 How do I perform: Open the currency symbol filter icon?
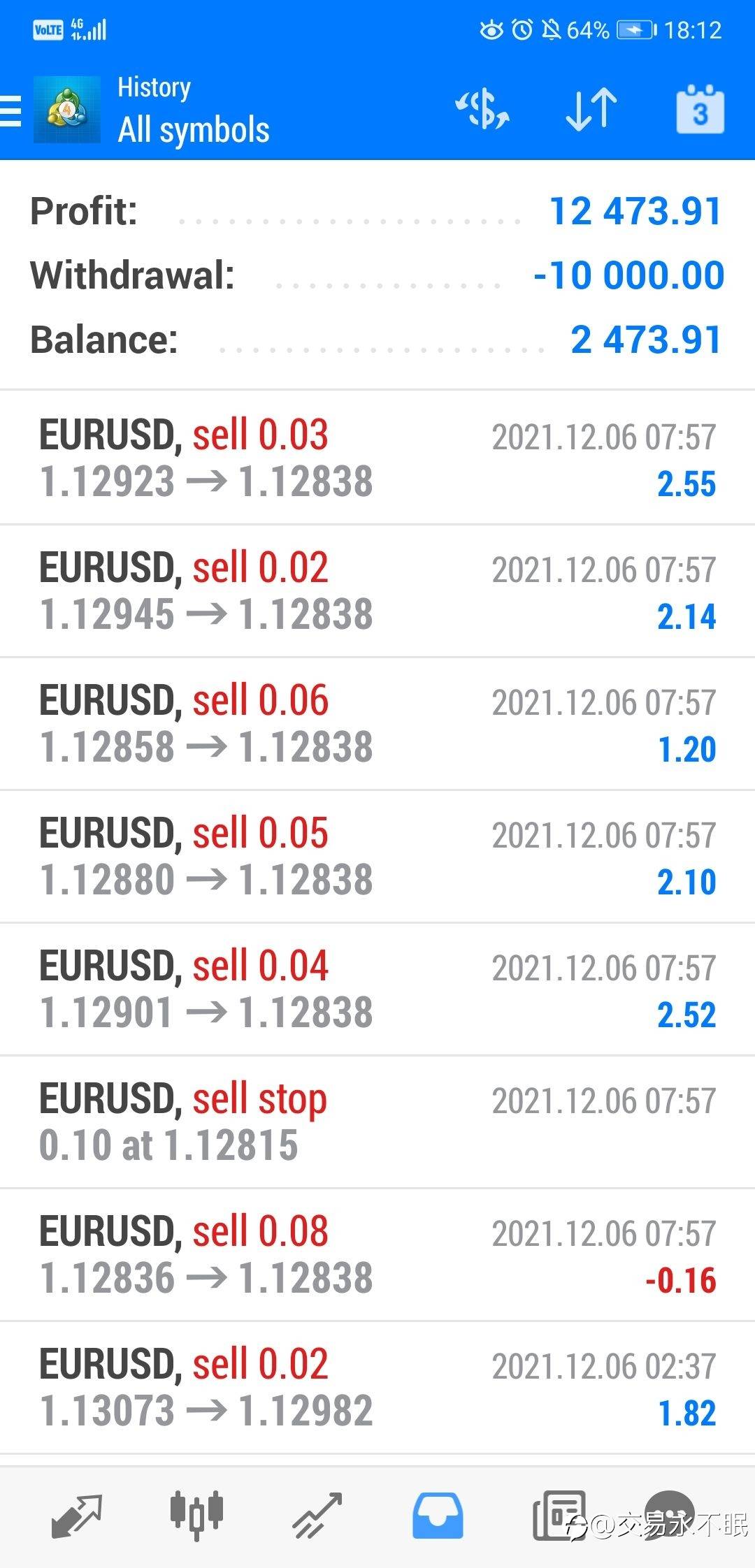[482, 110]
